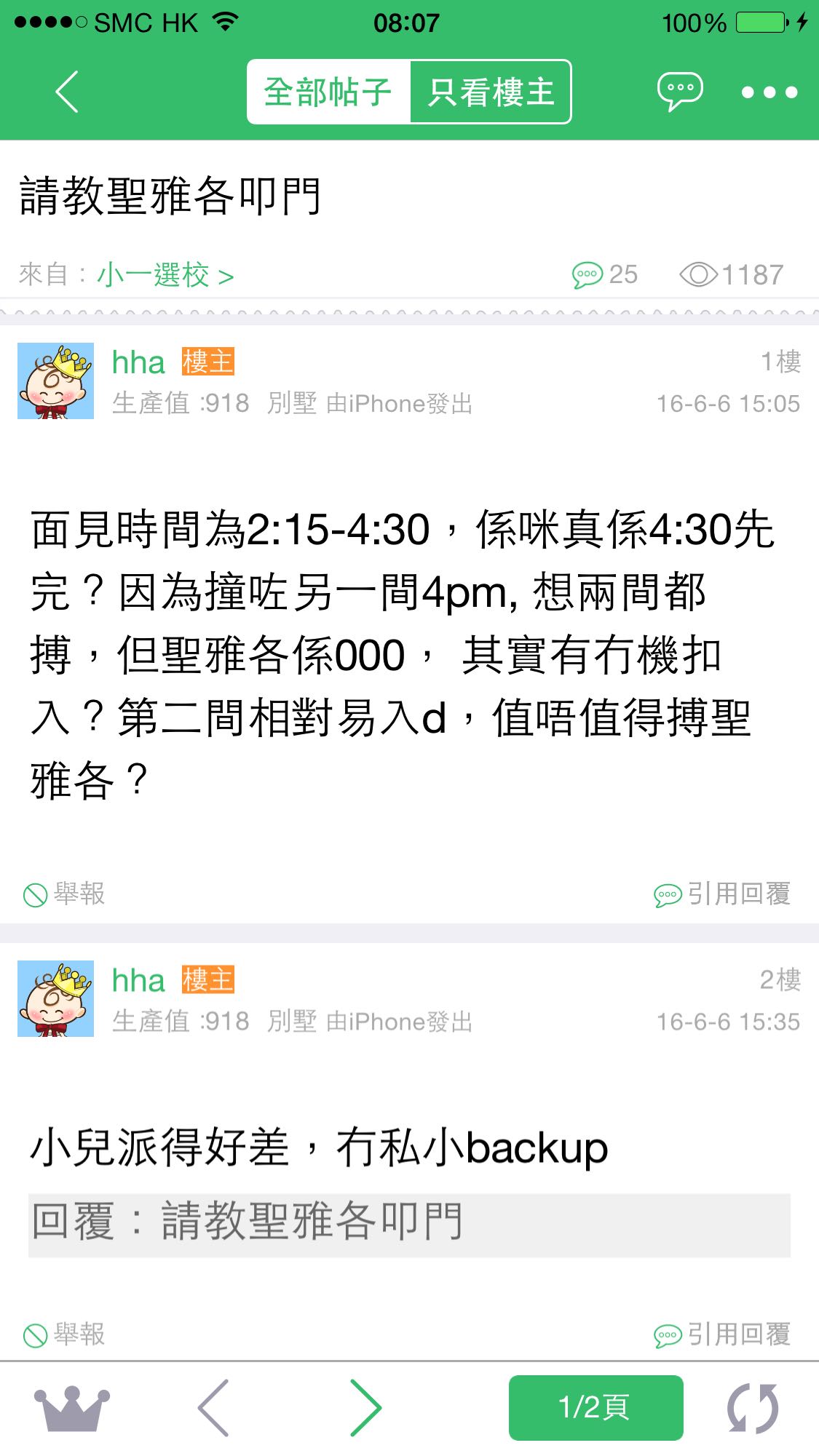The width and height of the screenshot is (819, 1456).
Task: Switch to the 全部帖子 tab
Action: (328, 92)
